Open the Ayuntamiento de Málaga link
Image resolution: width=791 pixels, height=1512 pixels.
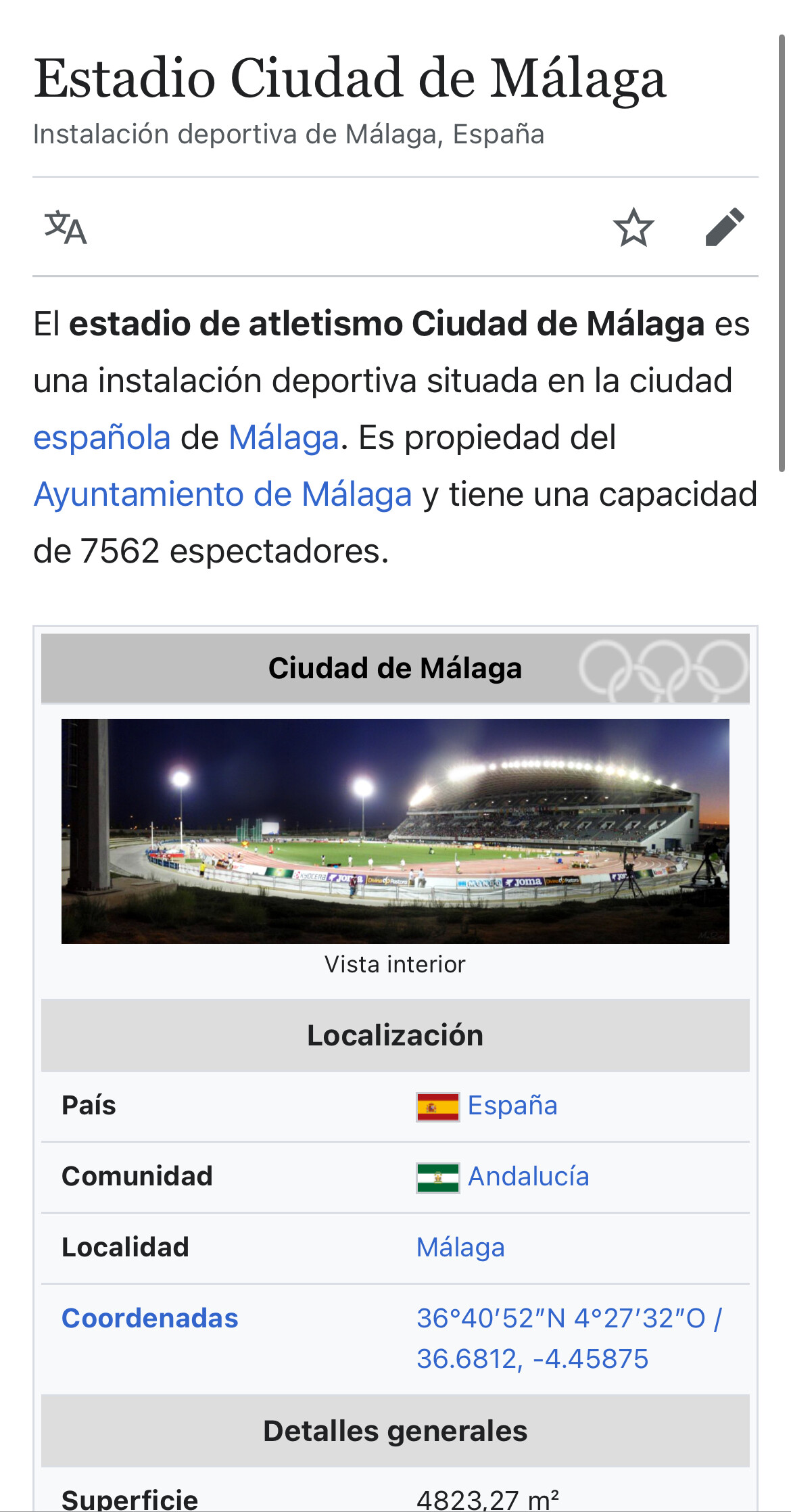[x=223, y=494]
